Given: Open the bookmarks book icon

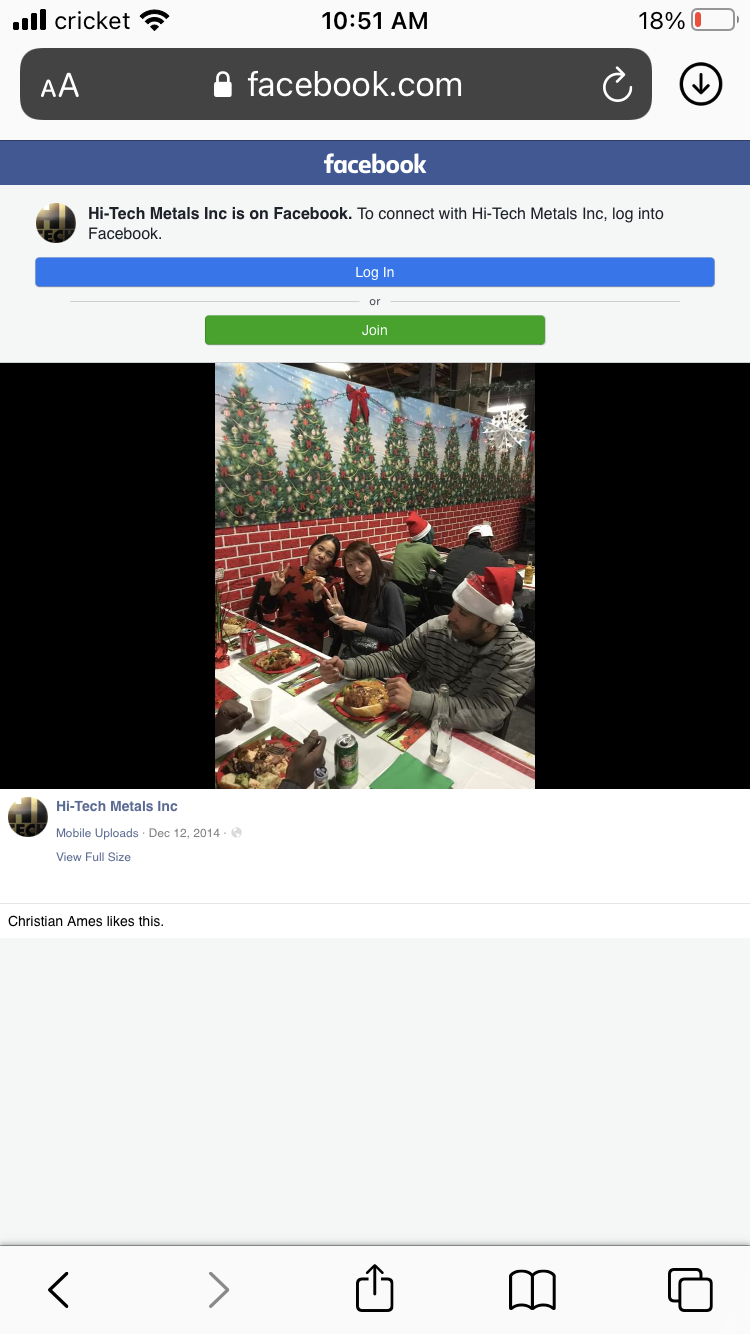Looking at the screenshot, I should tap(532, 1290).
